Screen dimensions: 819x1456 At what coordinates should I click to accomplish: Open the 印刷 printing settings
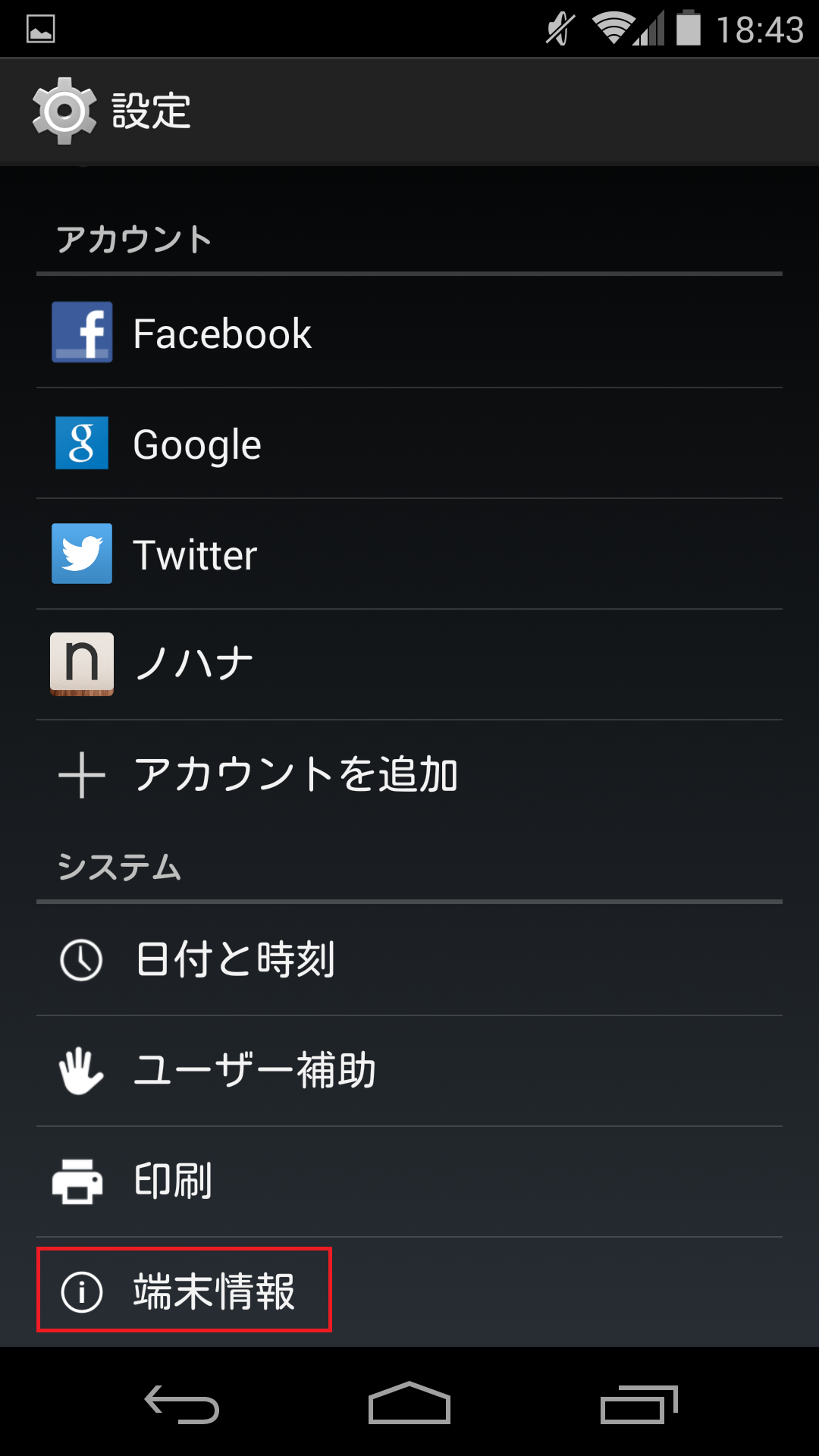[409, 1181]
